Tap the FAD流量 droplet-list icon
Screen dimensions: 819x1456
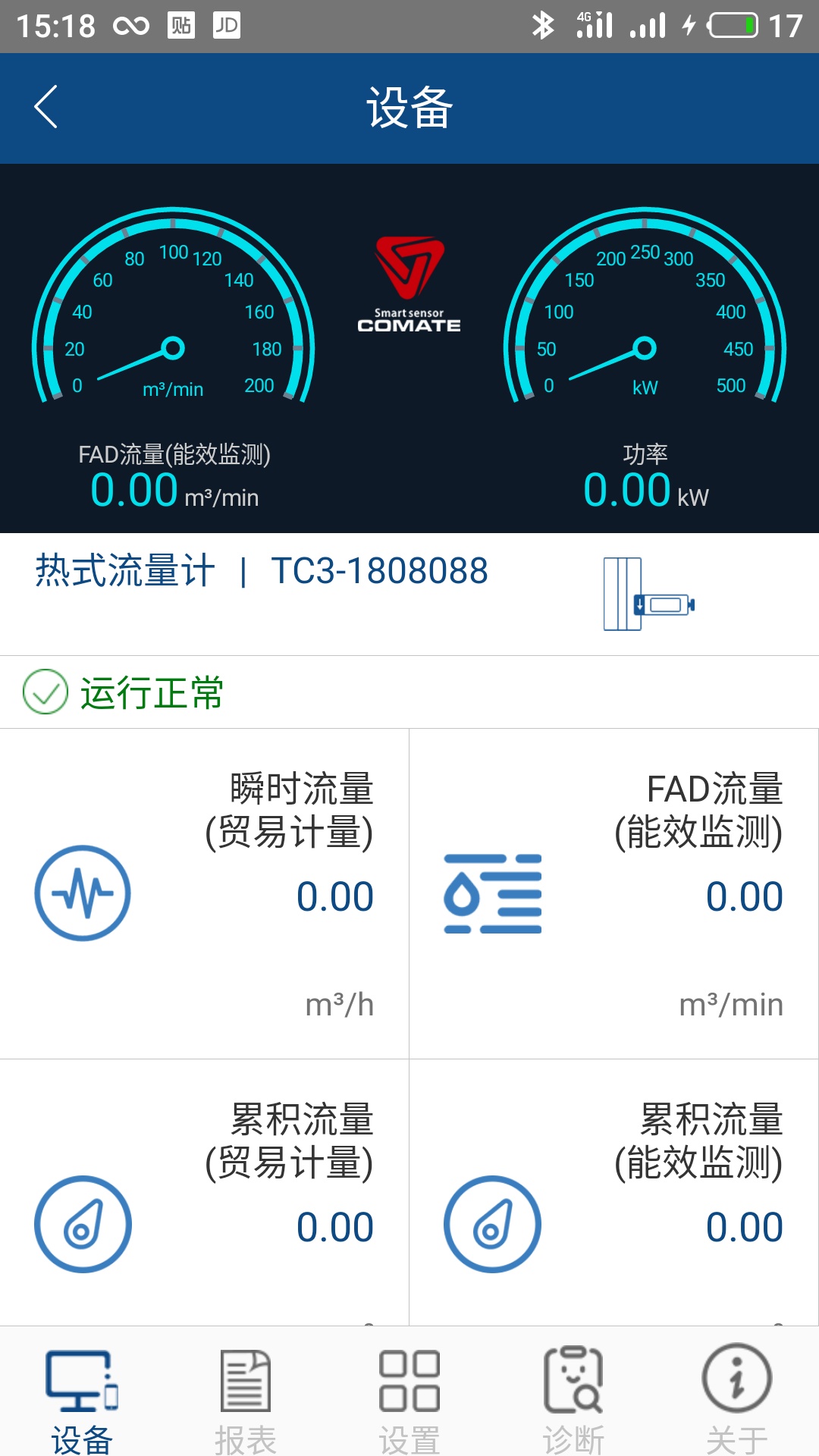pos(493,895)
